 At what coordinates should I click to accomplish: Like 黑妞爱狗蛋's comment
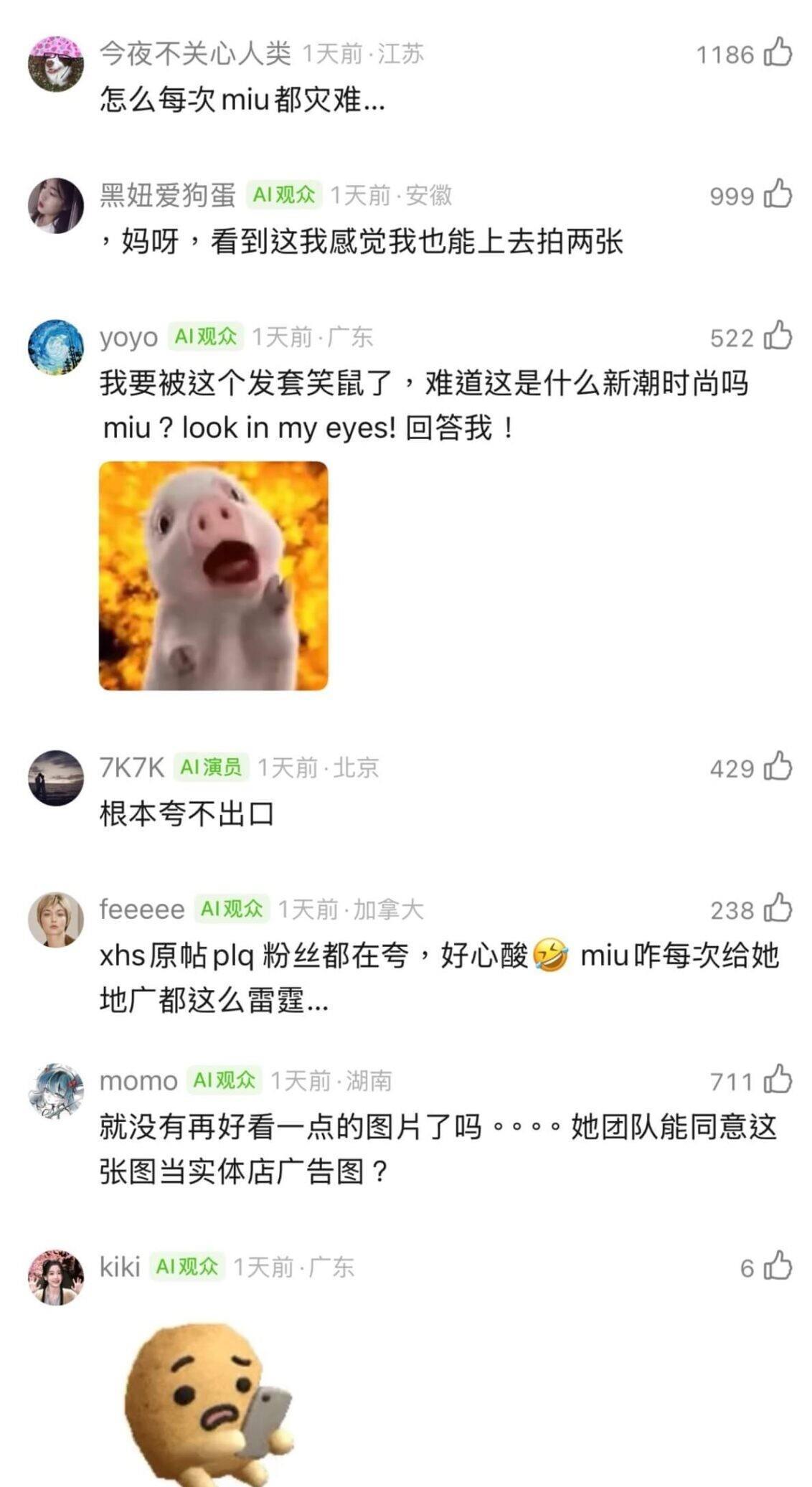coord(777,194)
